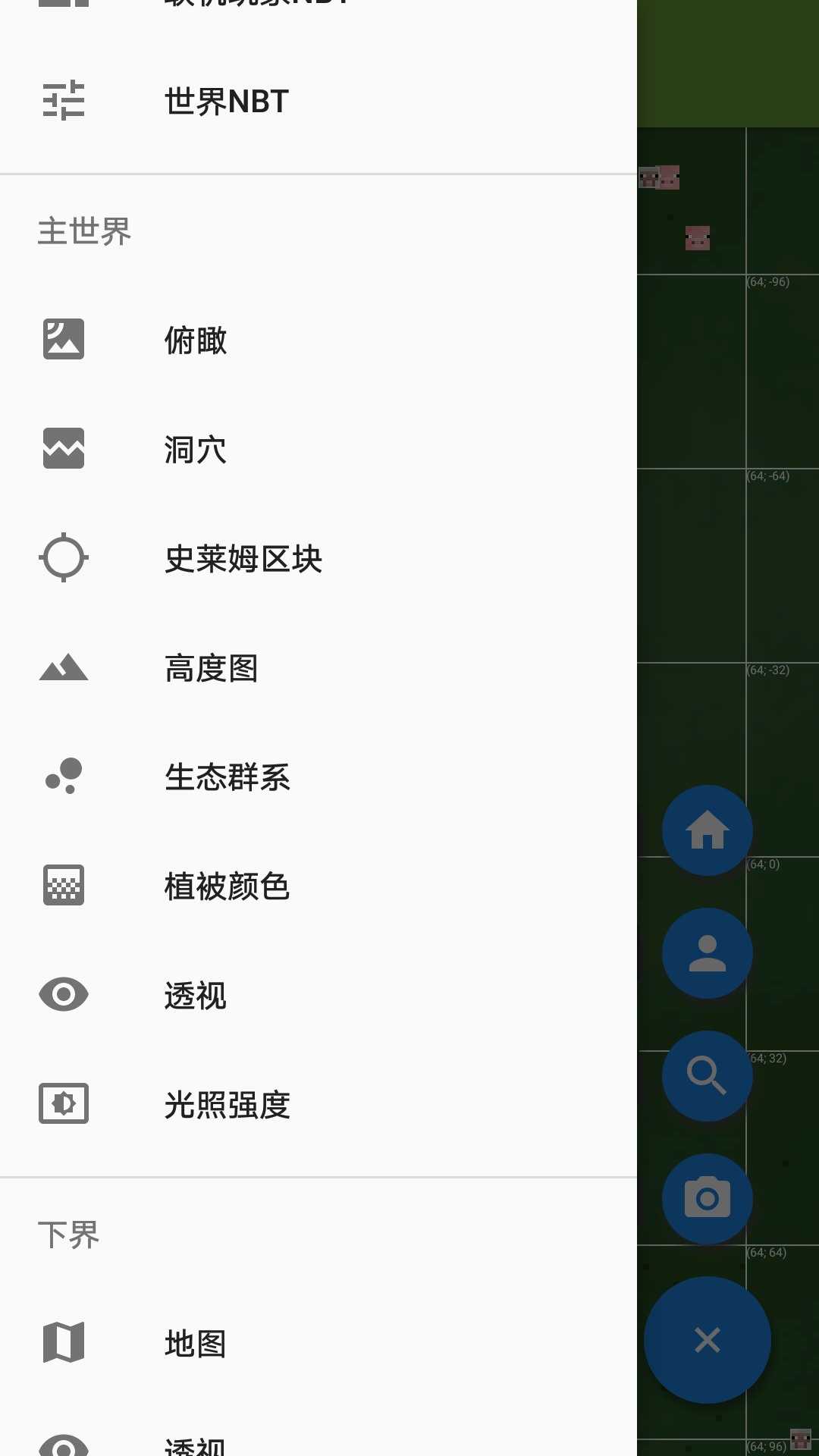
Task: Open the player locator person button
Action: (x=707, y=953)
